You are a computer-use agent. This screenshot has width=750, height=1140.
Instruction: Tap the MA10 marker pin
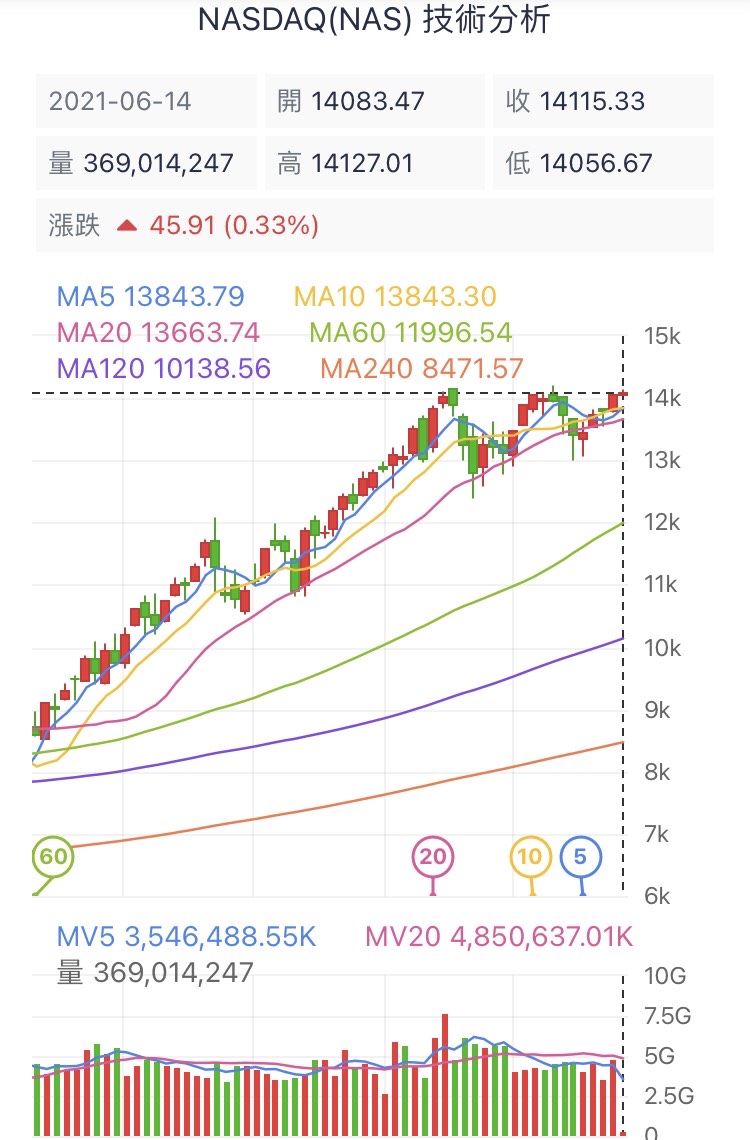531,857
